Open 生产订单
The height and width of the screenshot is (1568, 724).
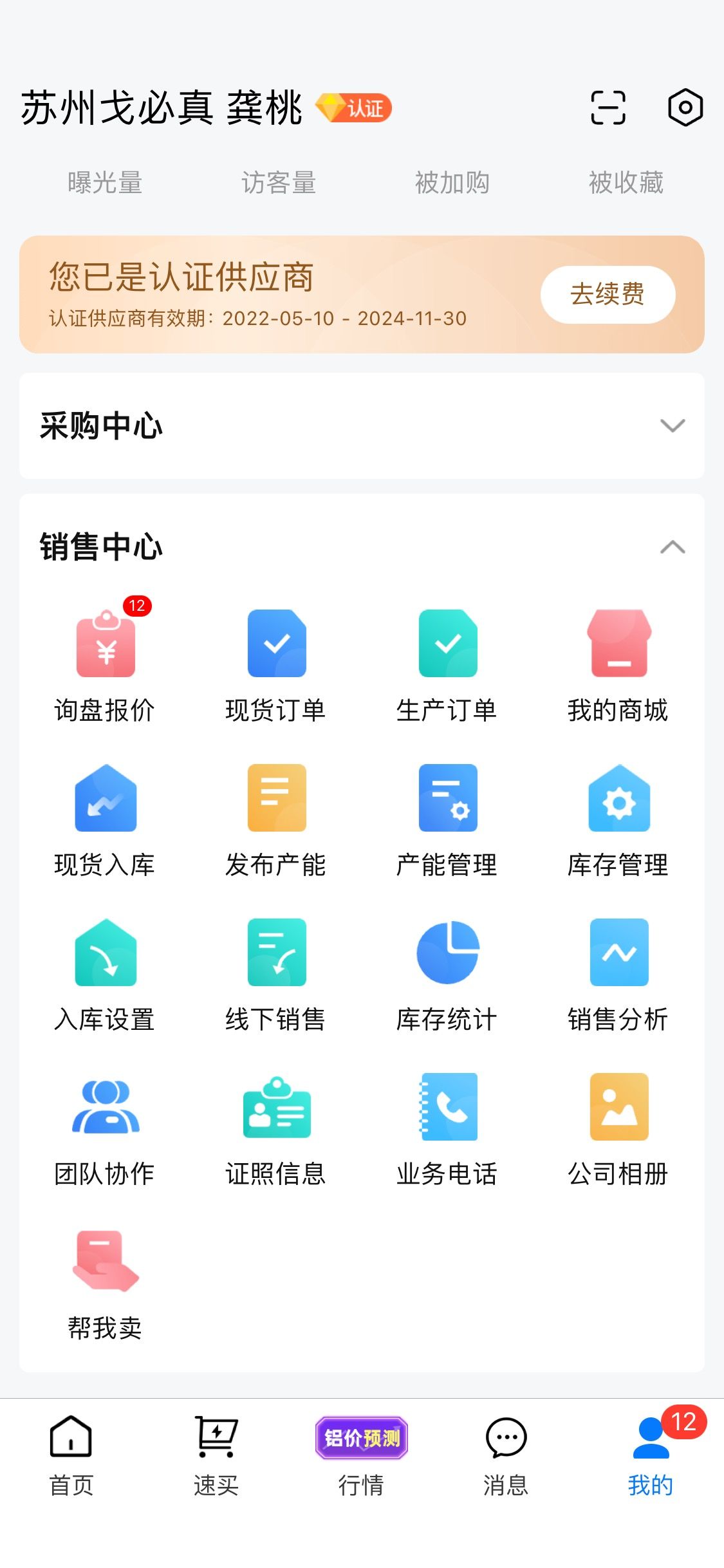click(x=447, y=666)
